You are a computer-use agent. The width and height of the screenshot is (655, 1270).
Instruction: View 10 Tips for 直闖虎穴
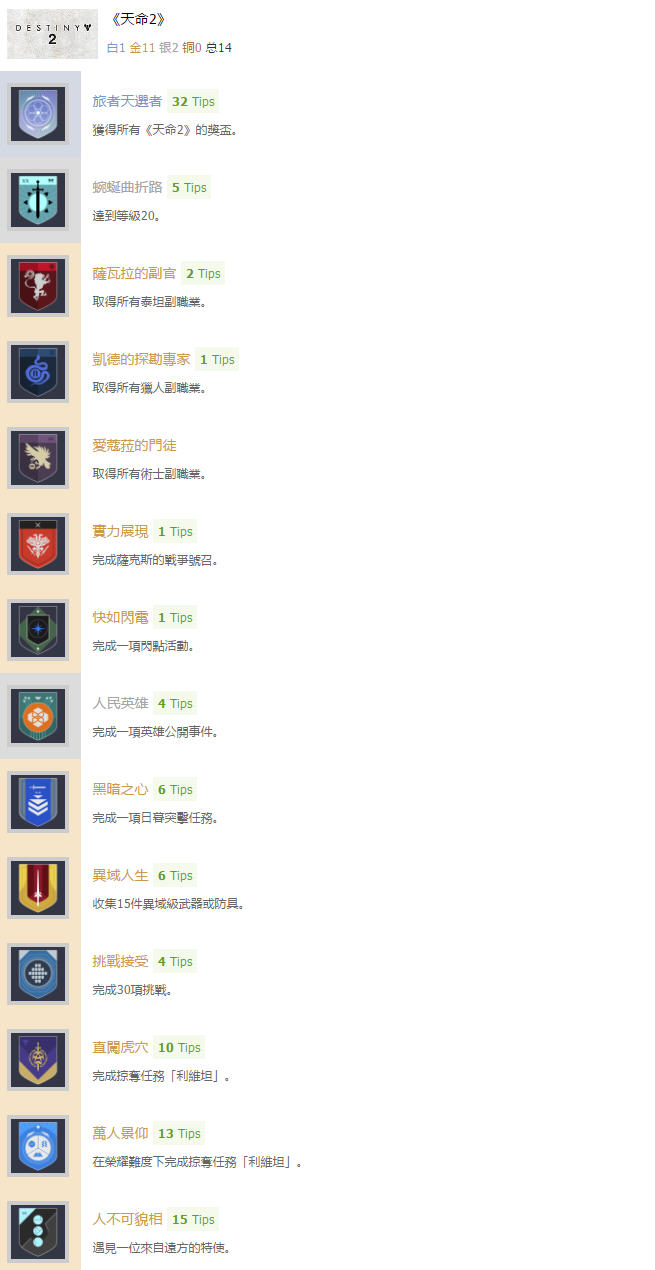click(179, 1047)
